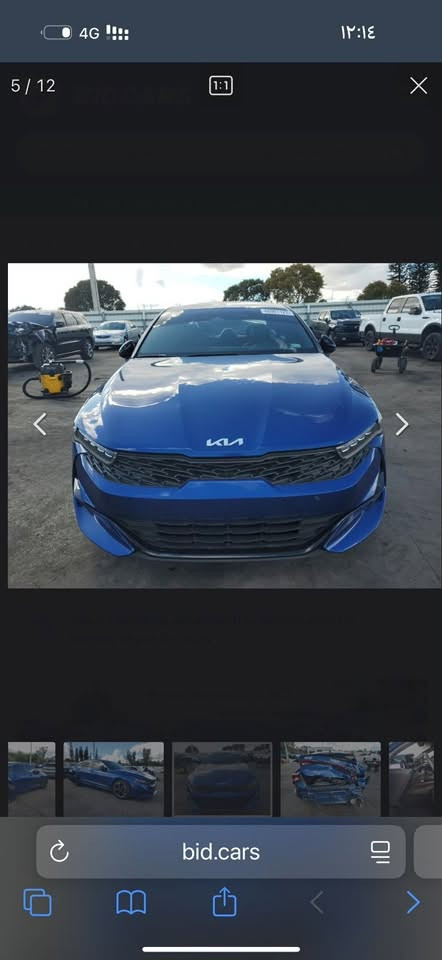442x960 pixels.
Task: Share this page
Action: point(225,901)
